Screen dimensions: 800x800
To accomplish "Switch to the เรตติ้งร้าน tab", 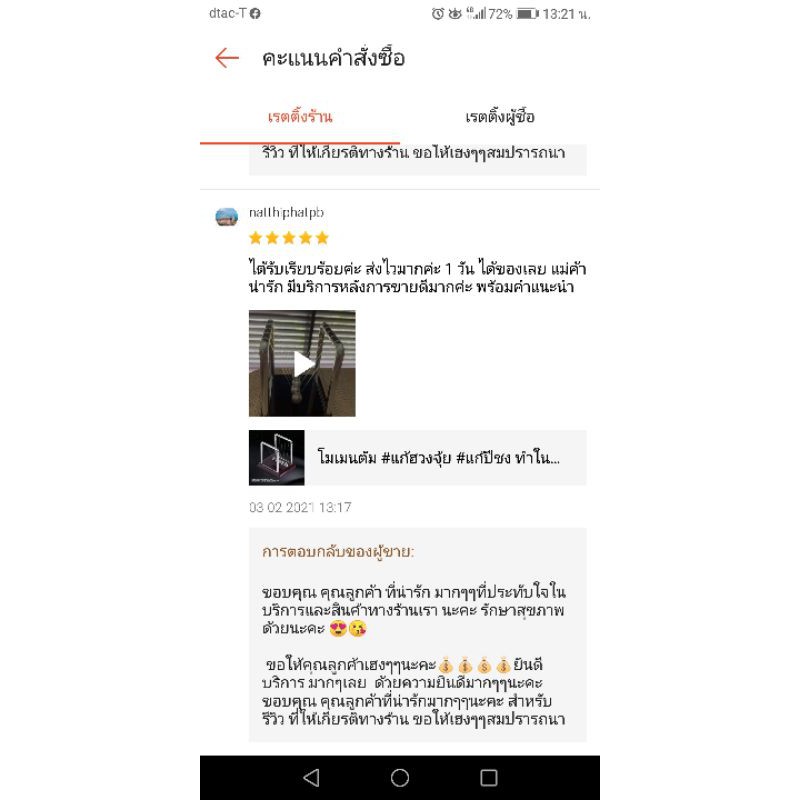I will (x=300, y=117).
